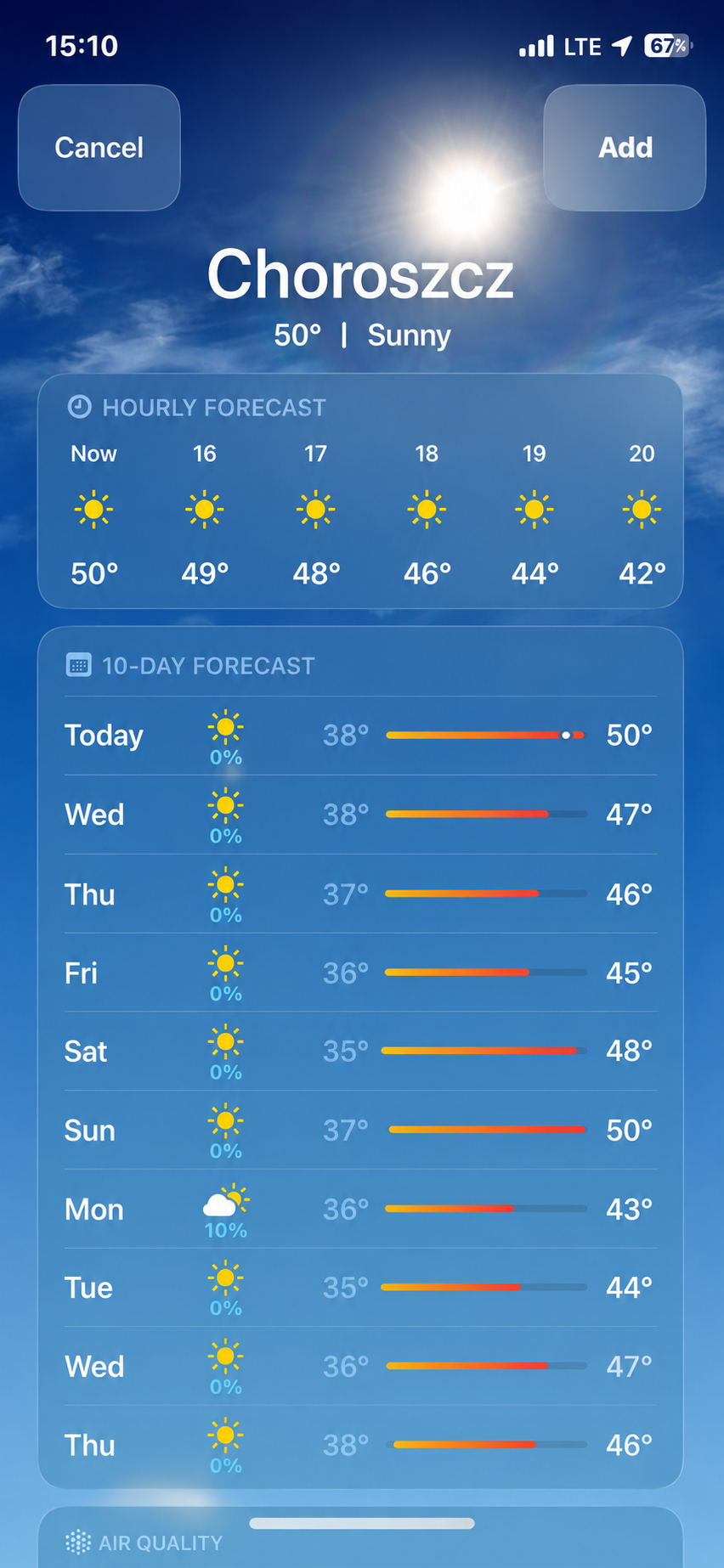Open the hourly forecast card

click(360, 491)
